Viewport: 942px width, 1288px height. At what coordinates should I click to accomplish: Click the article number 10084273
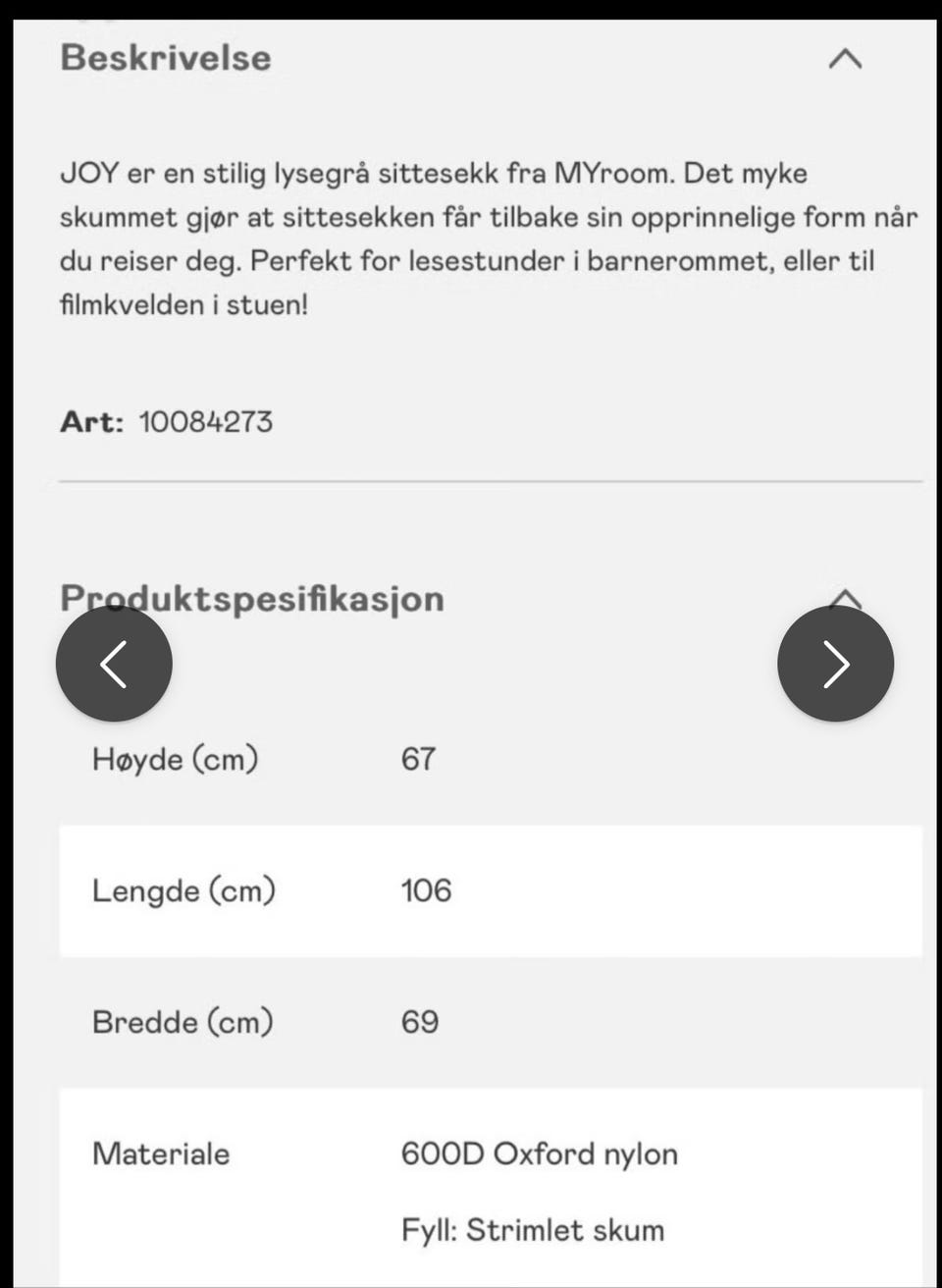[205, 422]
